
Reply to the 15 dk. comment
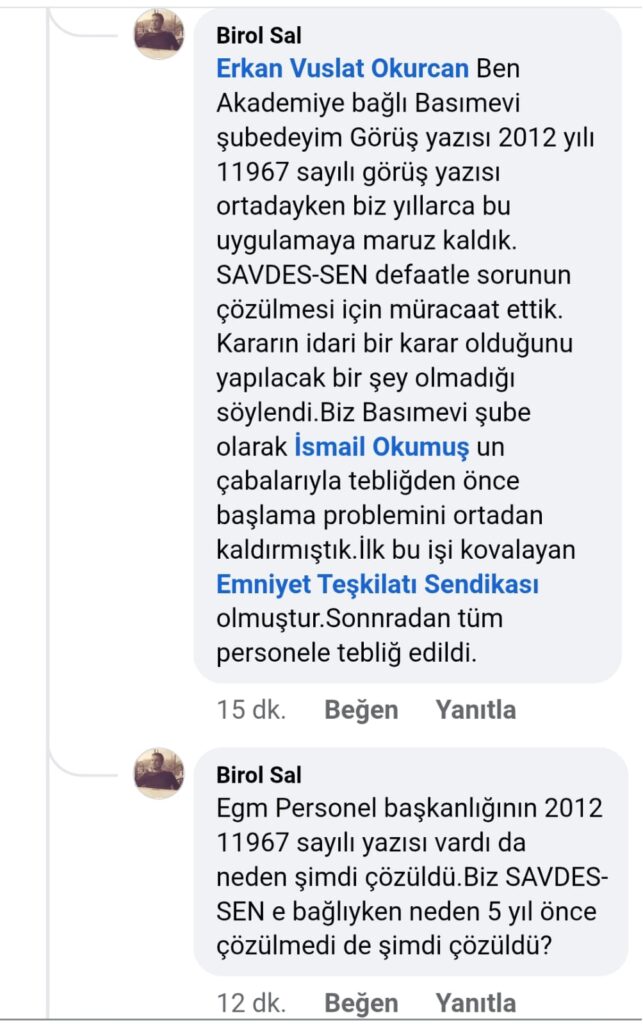point(475,710)
